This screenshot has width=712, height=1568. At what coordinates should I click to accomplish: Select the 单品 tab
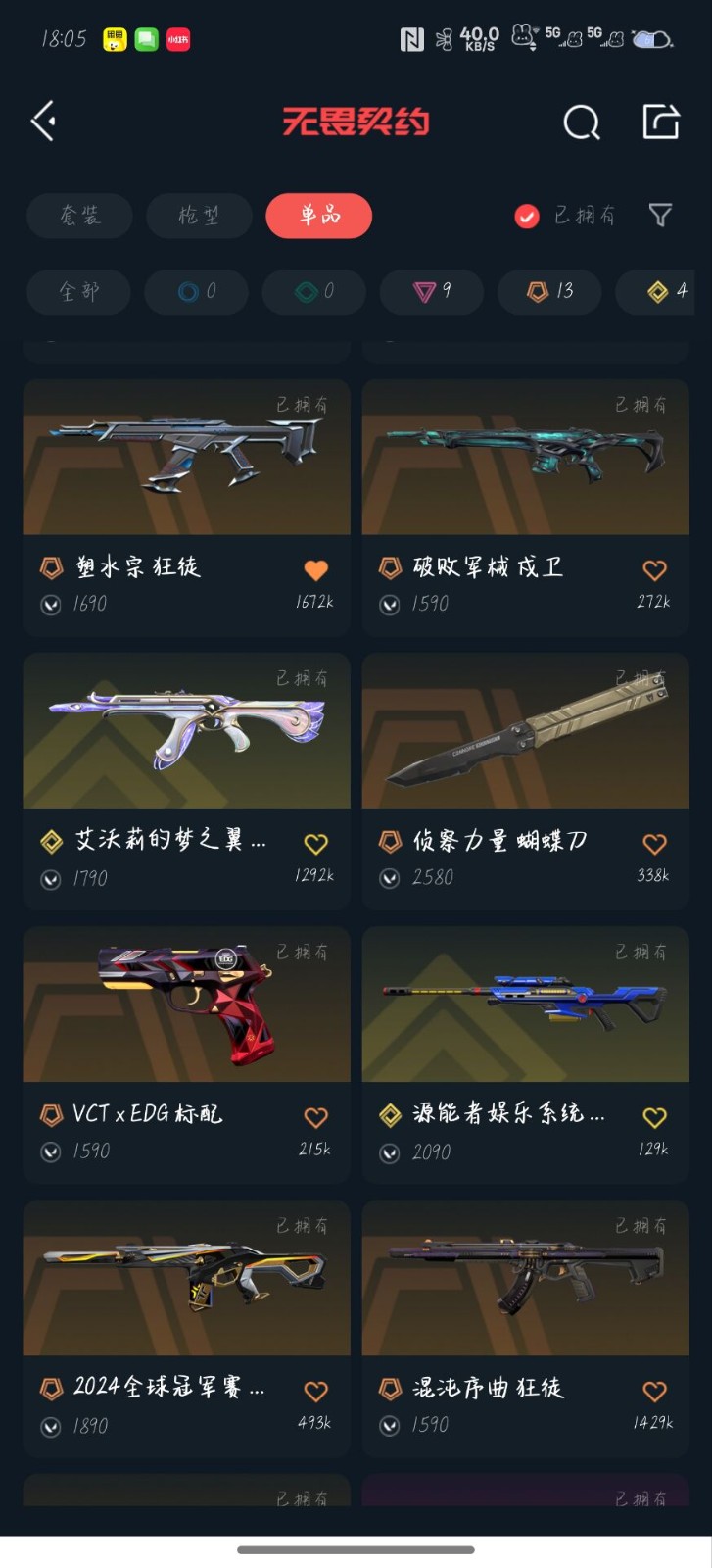[319, 216]
